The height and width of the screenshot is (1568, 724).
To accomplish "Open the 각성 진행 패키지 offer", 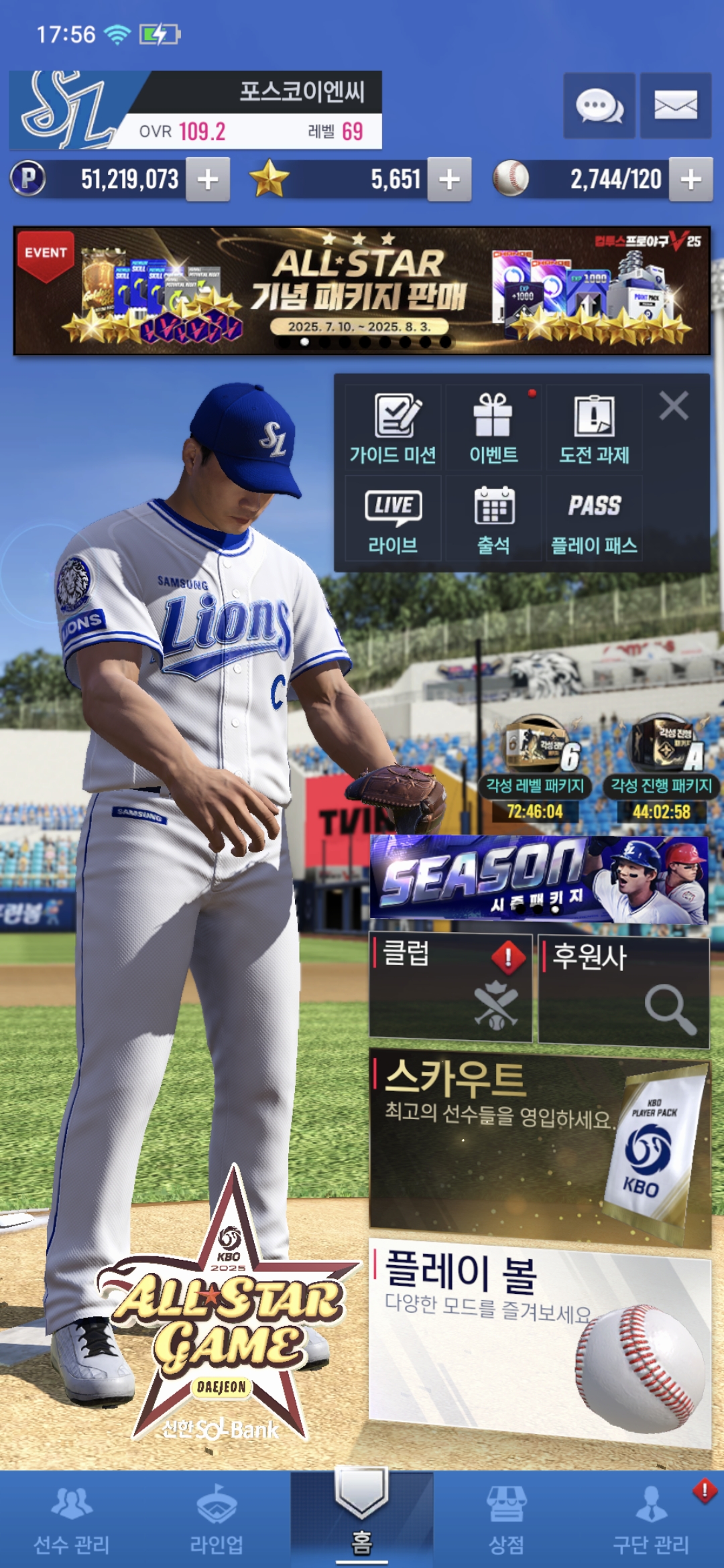I will (x=662, y=769).
